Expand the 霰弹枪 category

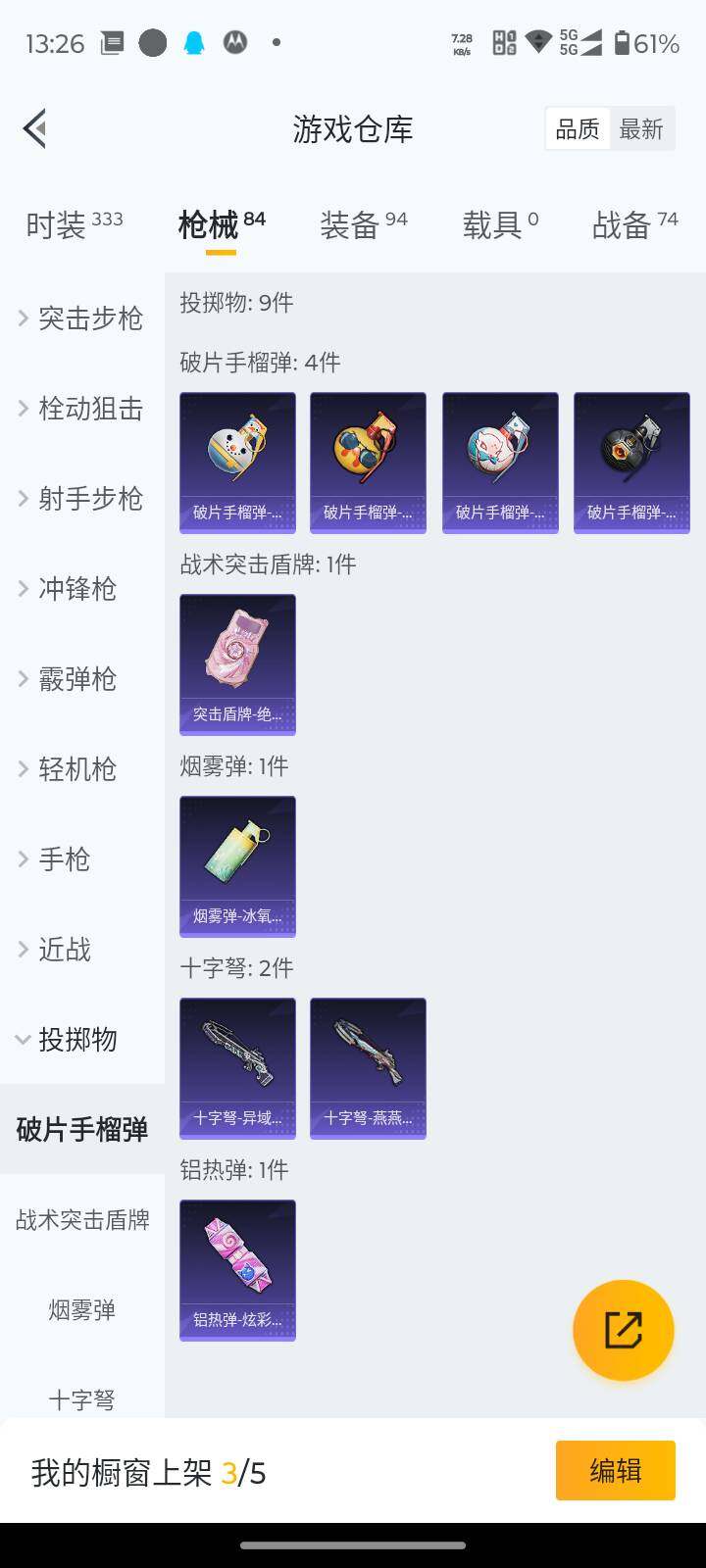[82, 679]
